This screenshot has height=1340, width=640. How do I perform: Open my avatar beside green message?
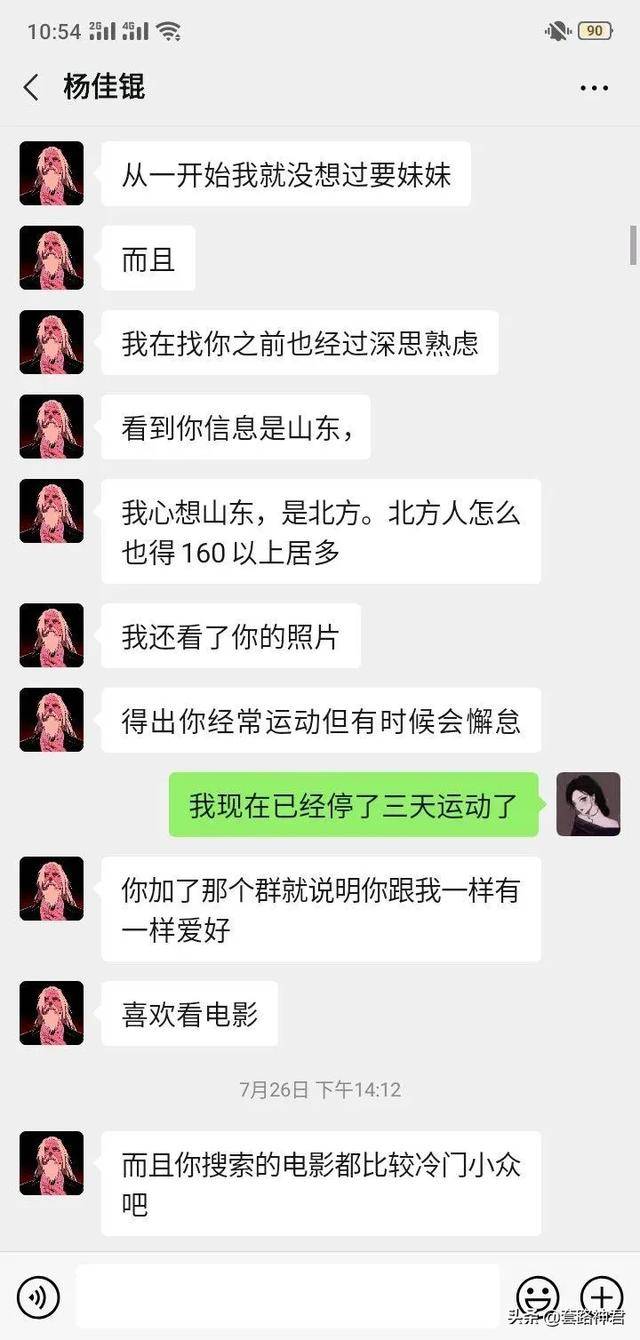[588, 804]
